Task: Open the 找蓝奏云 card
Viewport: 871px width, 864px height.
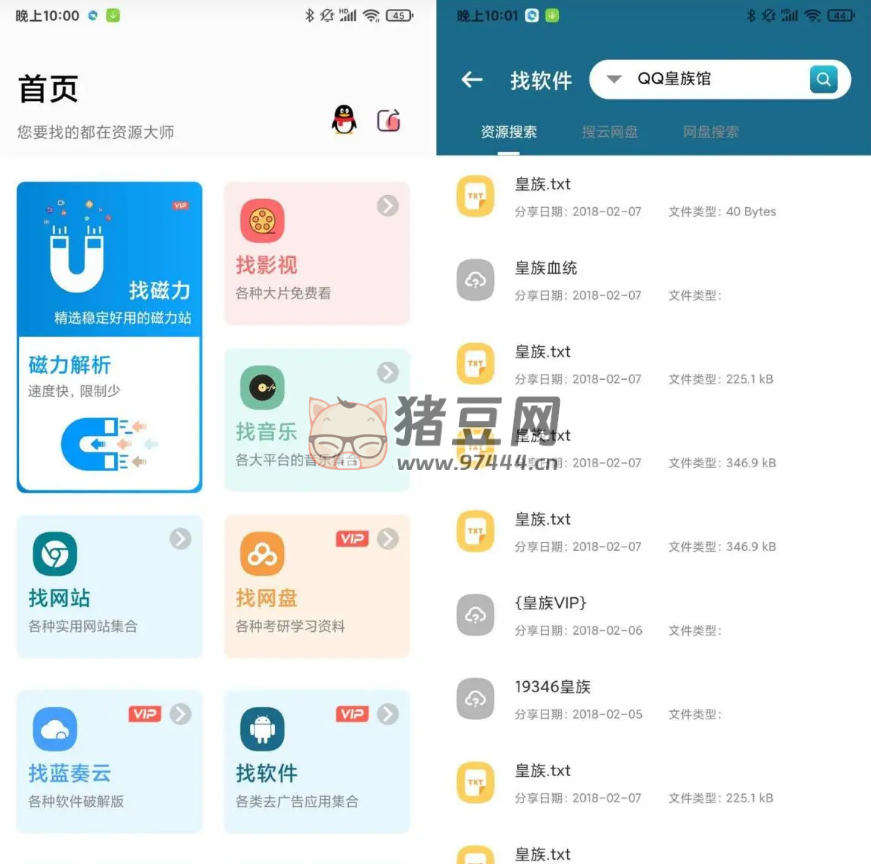Action: 109,761
